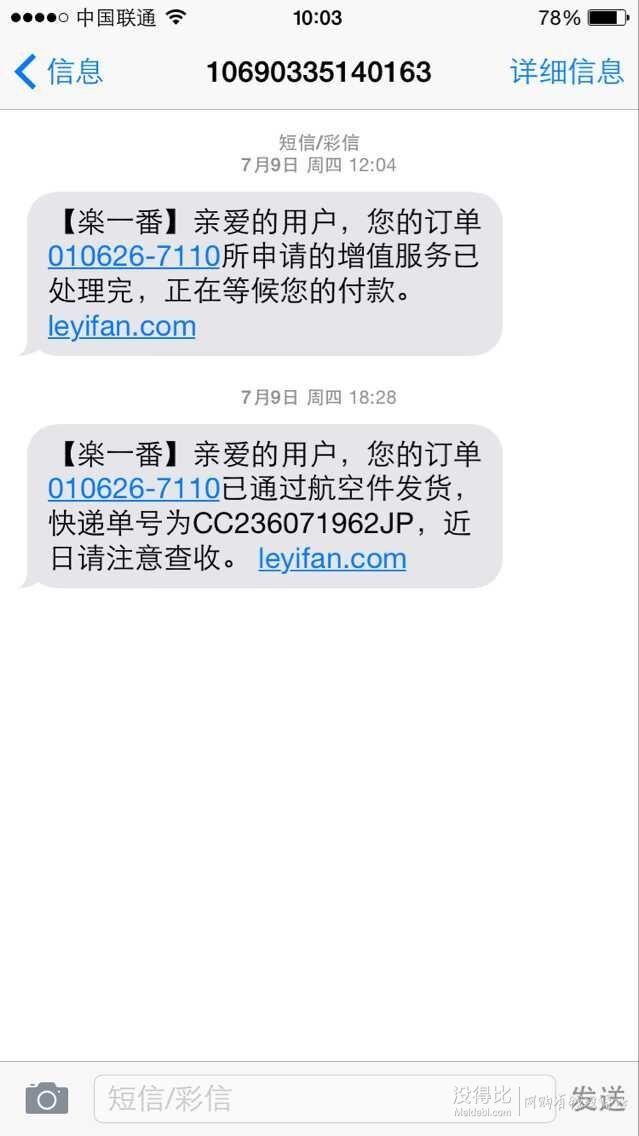The width and height of the screenshot is (639, 1136).
Task: Open 详细信息 for this sender
Action: [x=567, y=72]
